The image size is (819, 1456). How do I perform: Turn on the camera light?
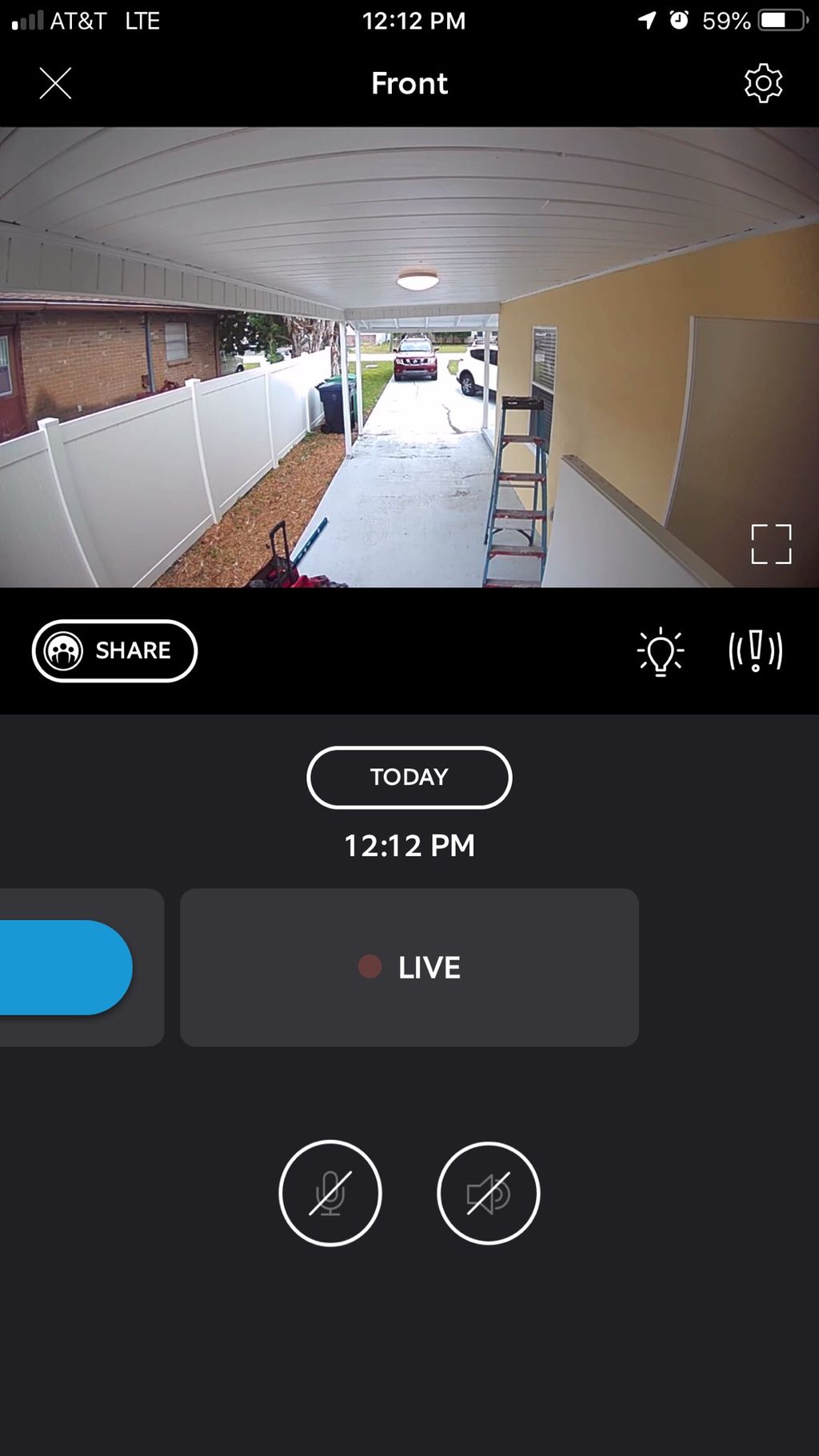click(660, 651)
